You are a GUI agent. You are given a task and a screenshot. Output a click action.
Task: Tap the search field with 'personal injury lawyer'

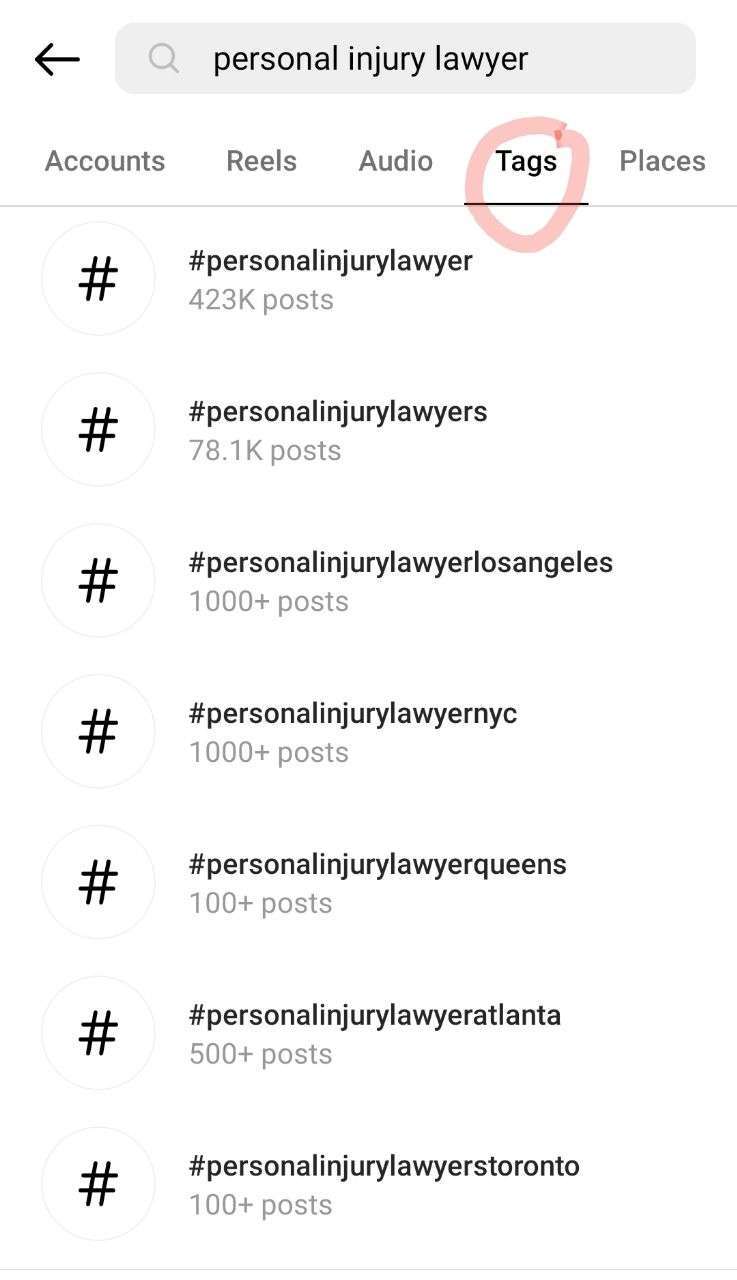pyautogui.click(x=405, y=59)
